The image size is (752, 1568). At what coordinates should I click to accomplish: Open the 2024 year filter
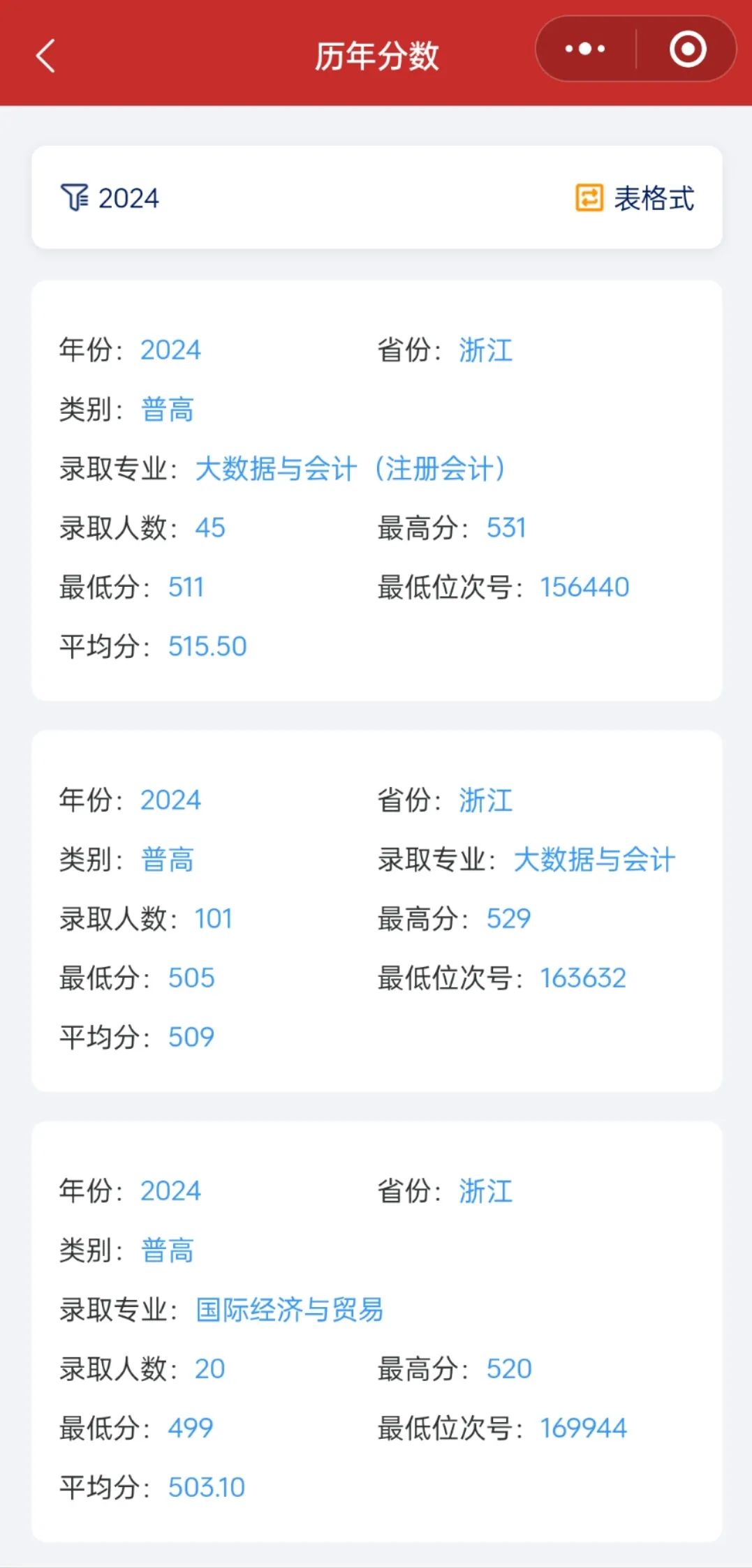(x=110, y=198)
